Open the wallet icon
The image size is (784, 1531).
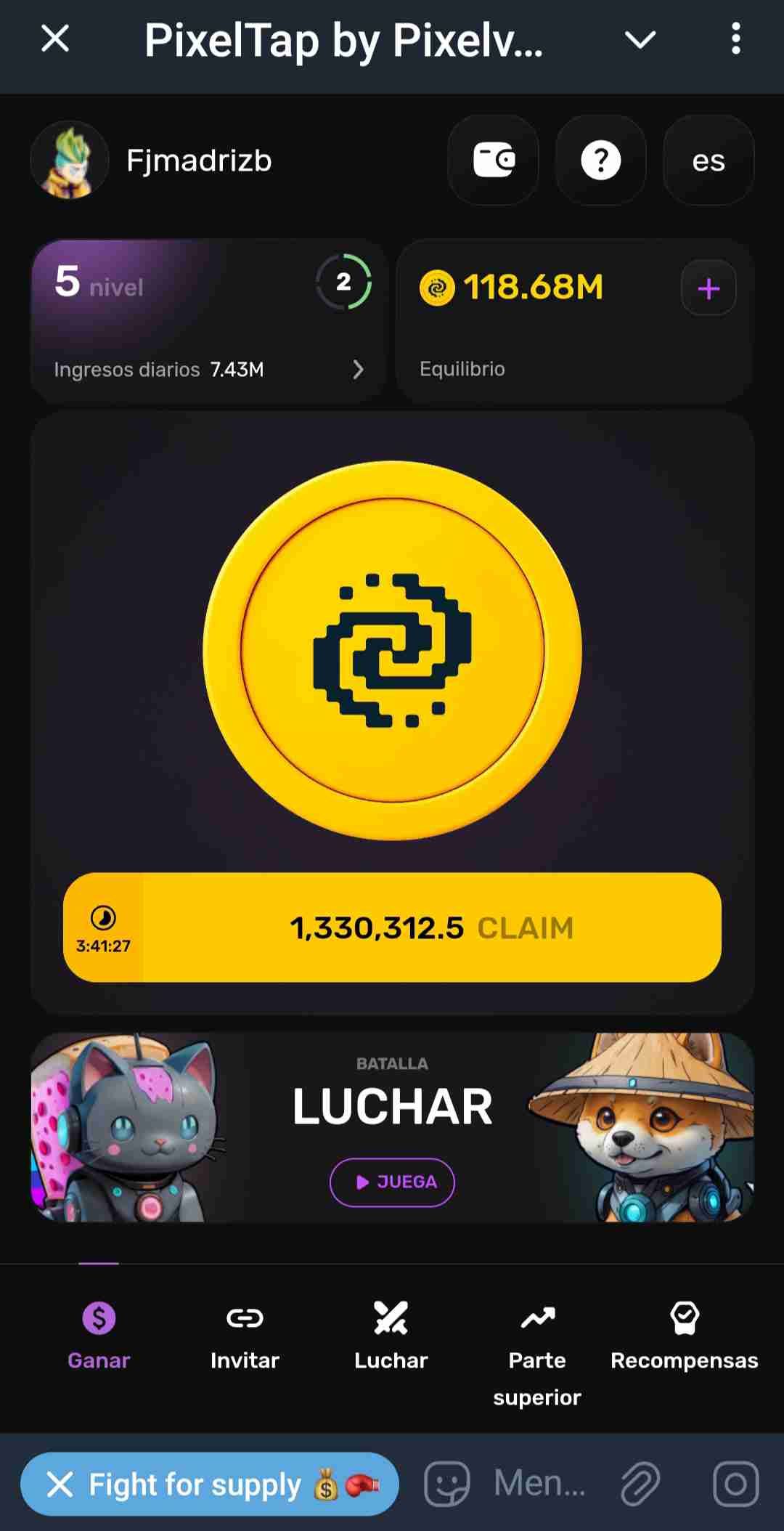coord(494,160)
